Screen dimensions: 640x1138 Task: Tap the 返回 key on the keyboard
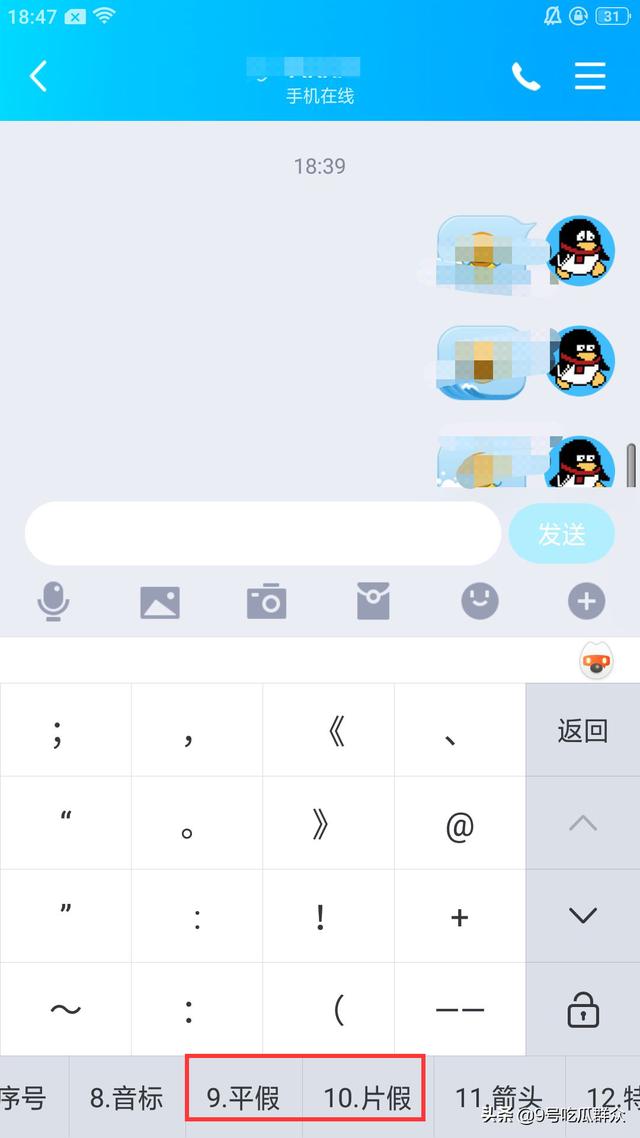[582, 731]
